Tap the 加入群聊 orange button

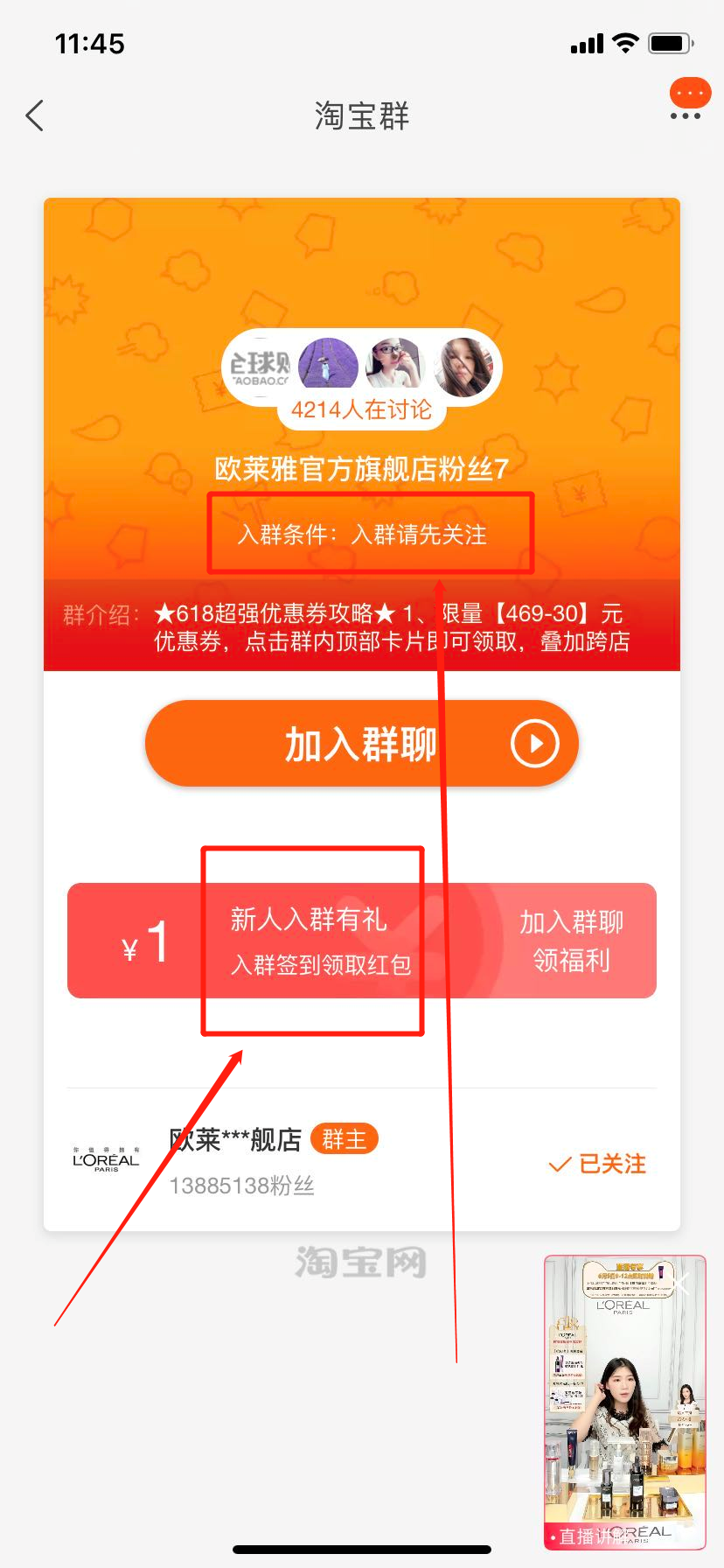[x=361, y=745]
